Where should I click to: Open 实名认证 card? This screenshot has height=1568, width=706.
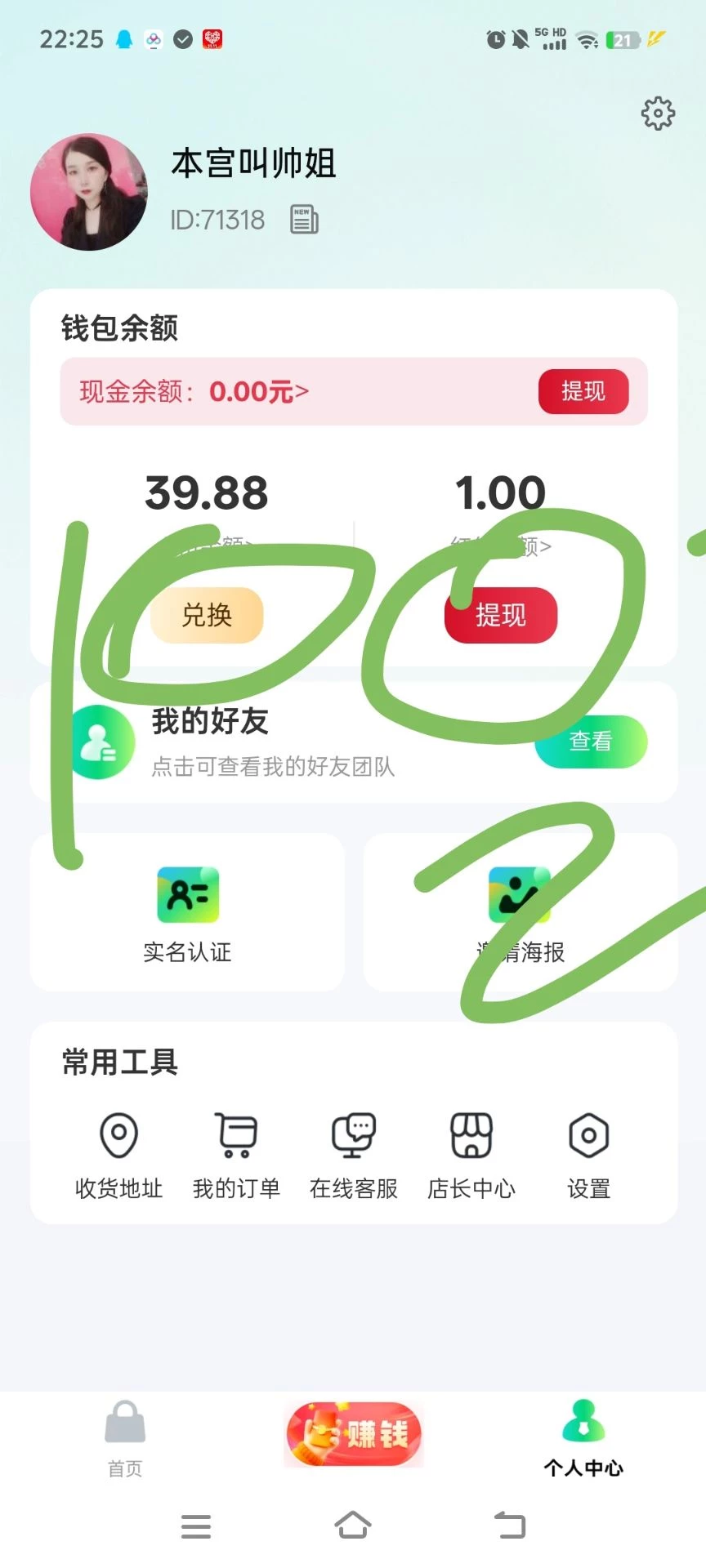click(187, 912)
